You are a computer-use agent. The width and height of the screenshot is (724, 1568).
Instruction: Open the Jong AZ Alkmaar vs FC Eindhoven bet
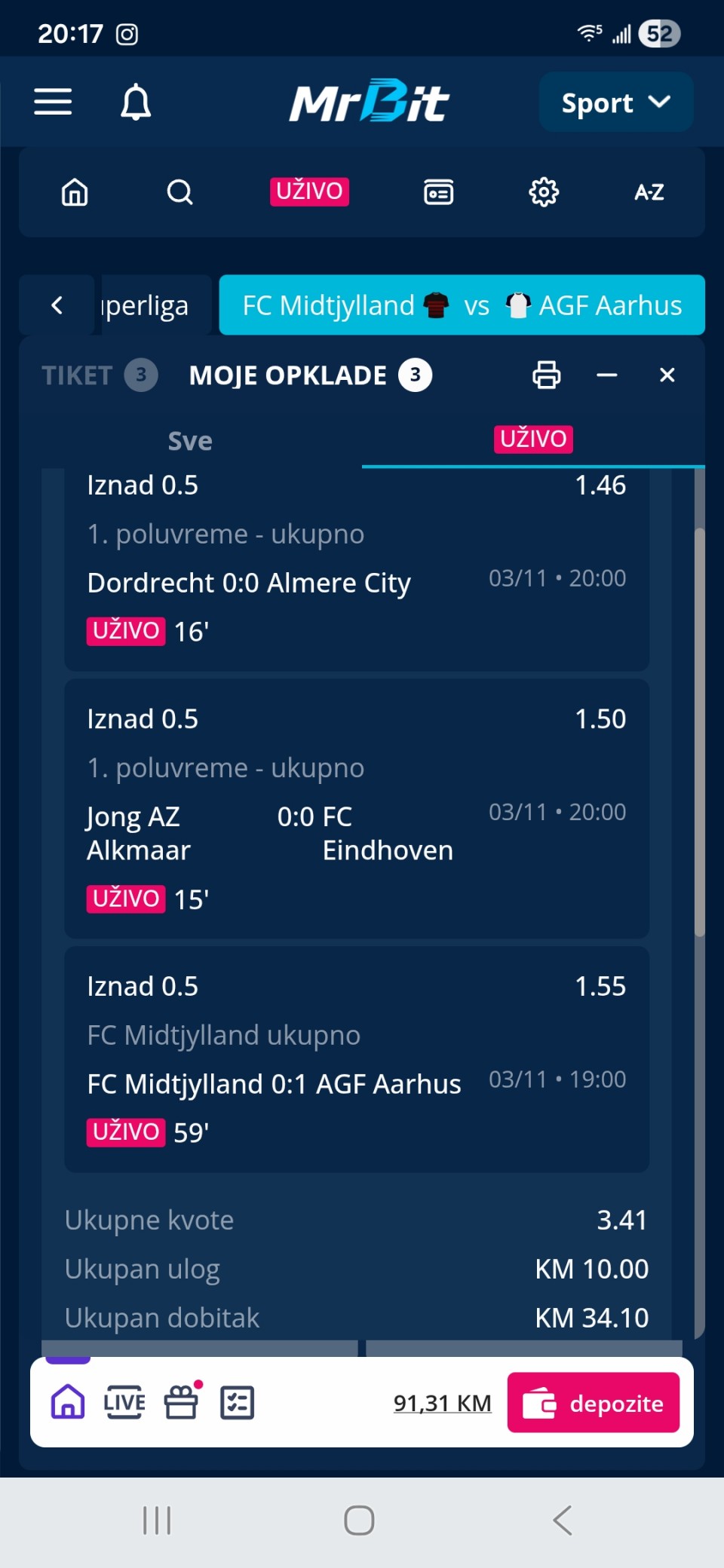(x=269, y=833)
